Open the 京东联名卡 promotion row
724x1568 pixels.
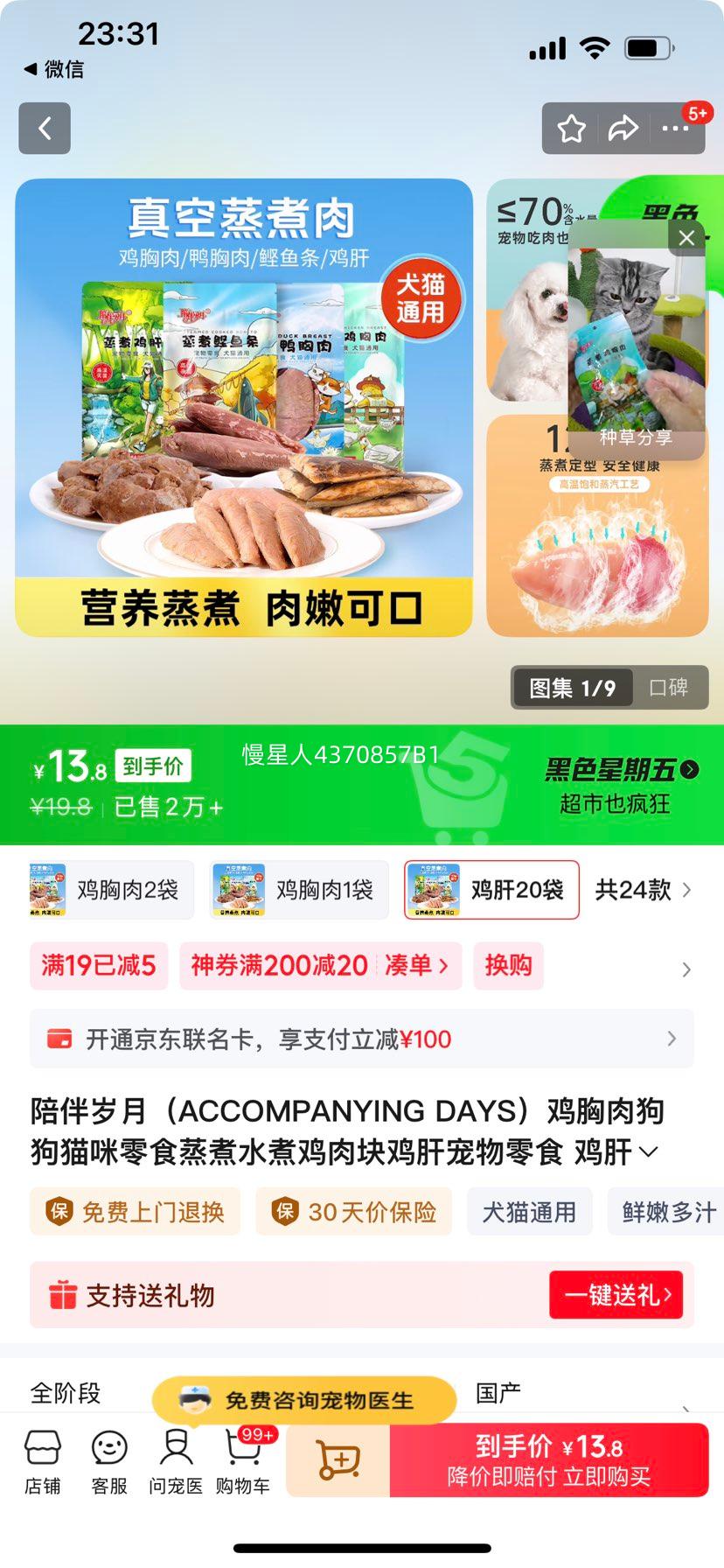click(362, 1039)
